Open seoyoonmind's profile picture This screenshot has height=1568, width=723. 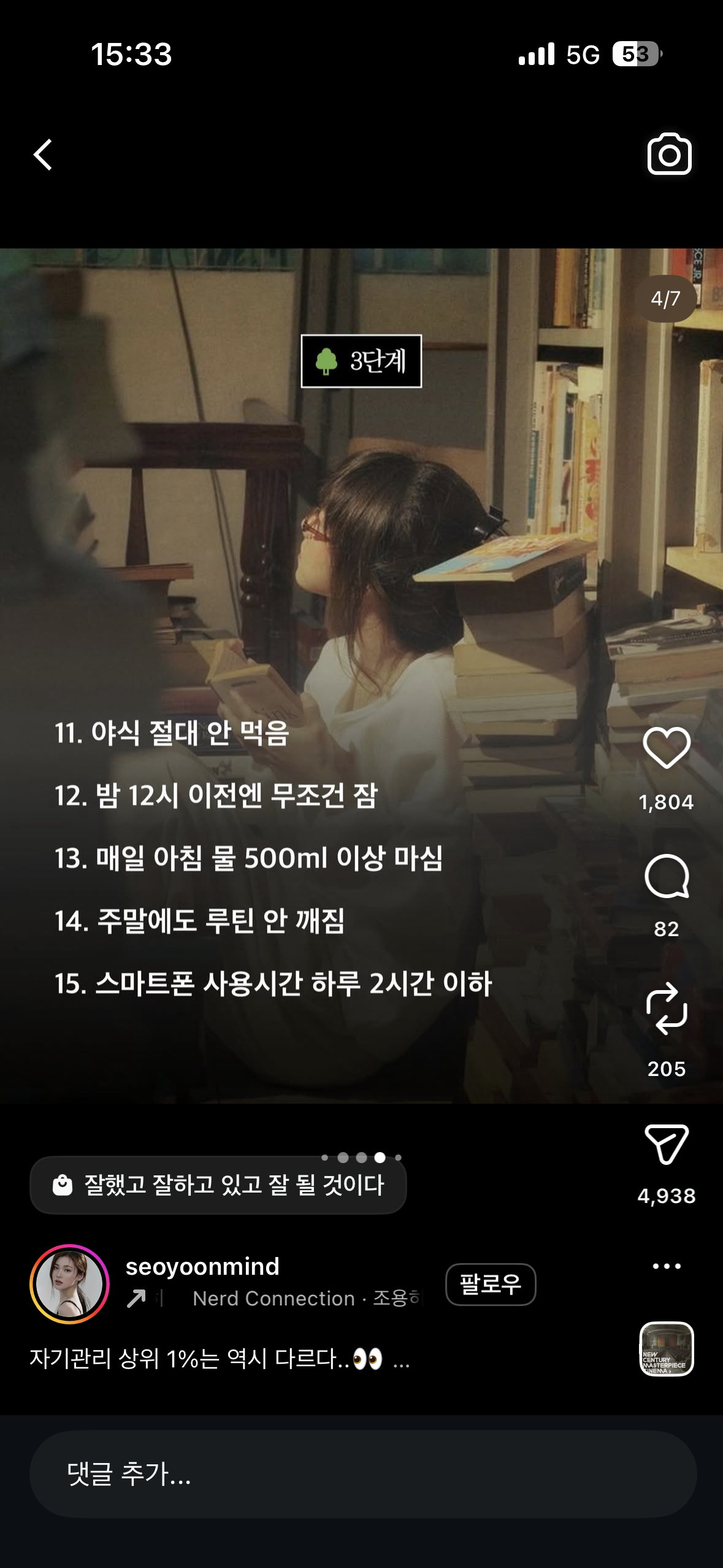(x=69, y=1284)
